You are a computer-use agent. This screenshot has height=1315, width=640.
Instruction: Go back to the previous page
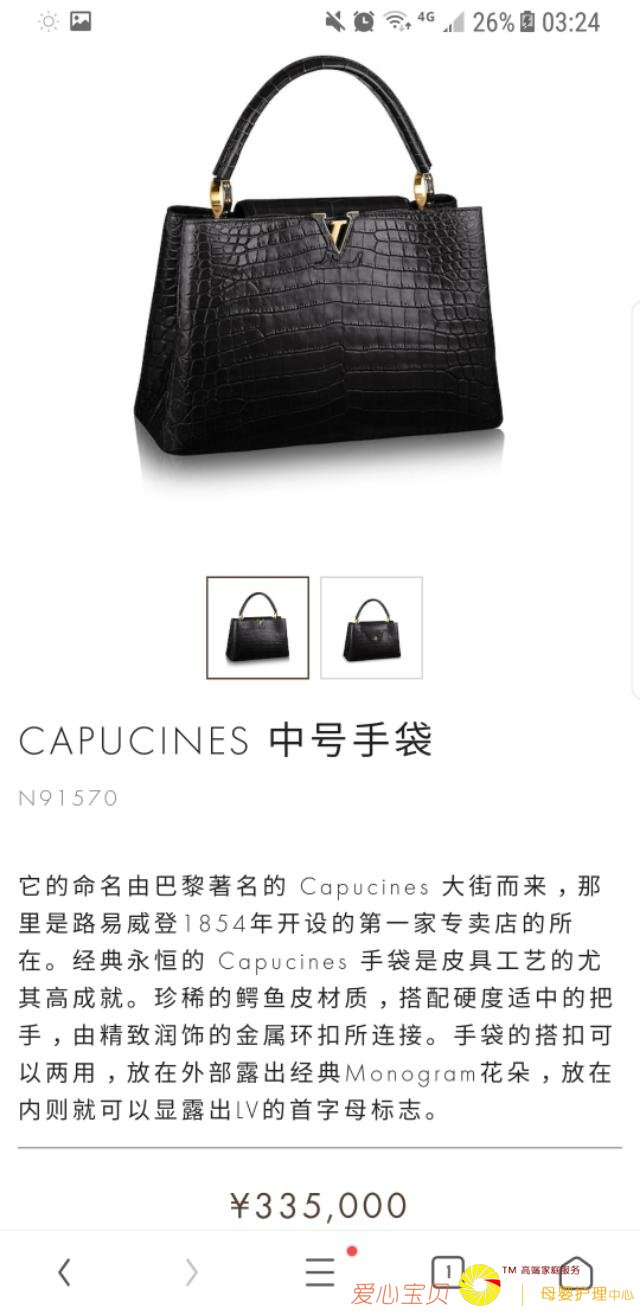tap(64, 1272)
